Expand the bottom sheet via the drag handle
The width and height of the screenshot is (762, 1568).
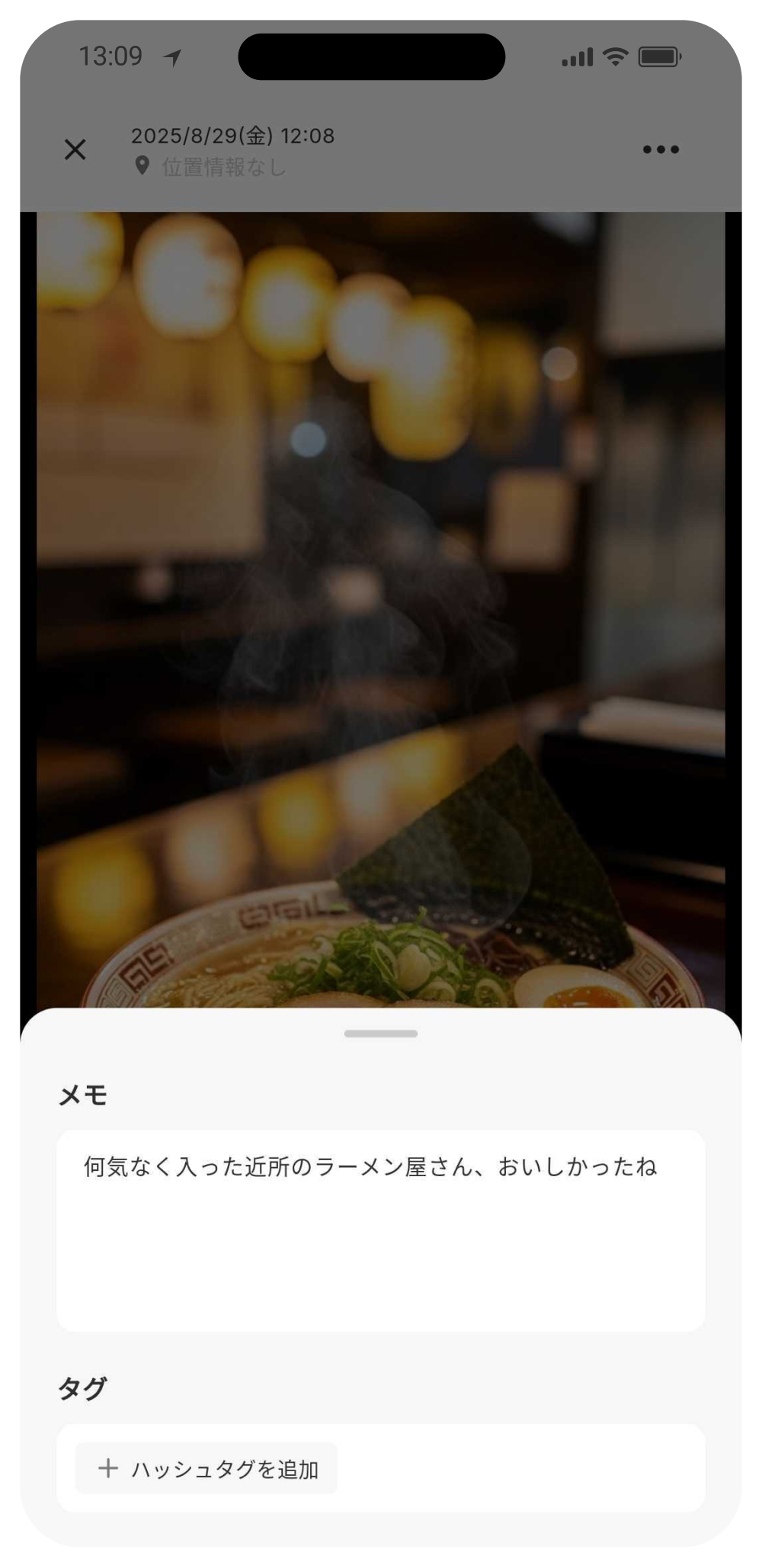tap(381, 1034)
